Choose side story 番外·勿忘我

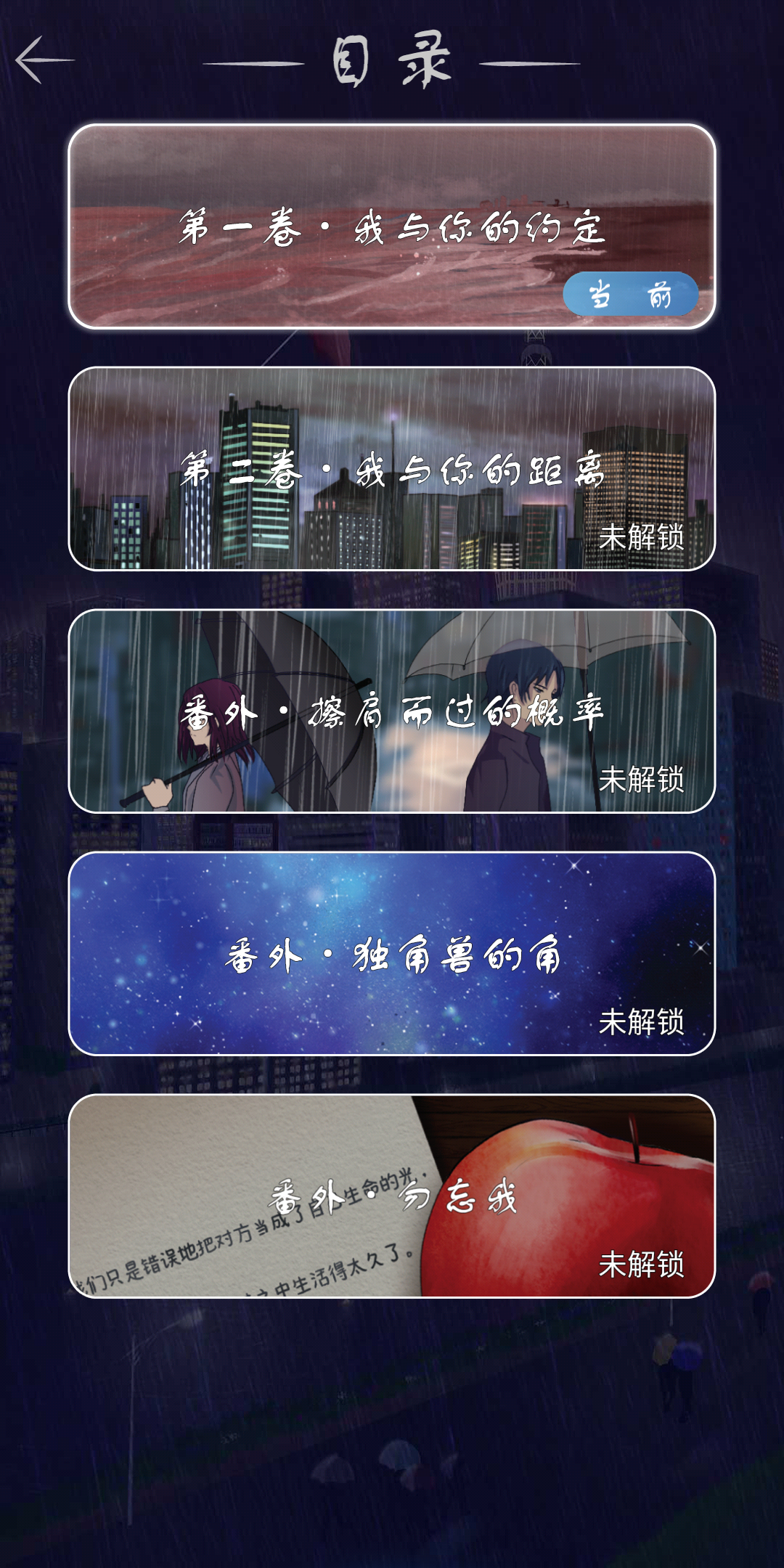pyautogui.click(x=392, y=1196)
